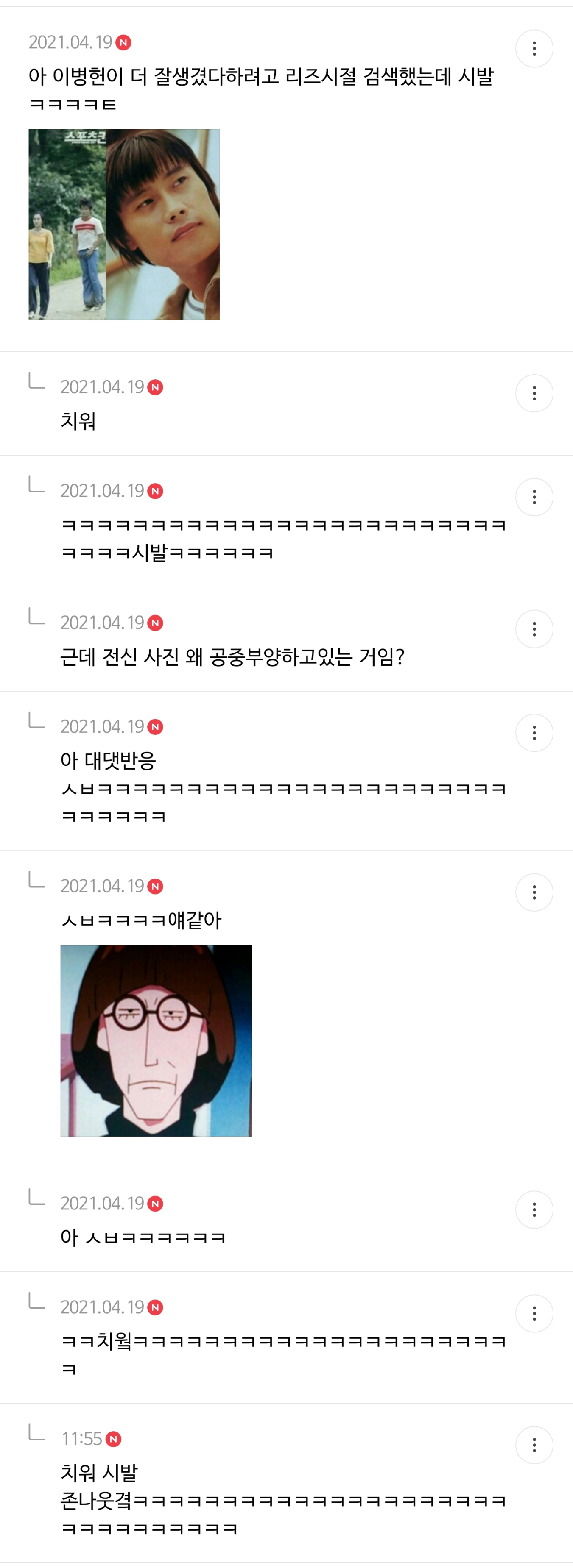Open the photo attached to the top comment
The height and width of the screenshot is (1568, 573).
pyautogui.click(x=124, y=225)
